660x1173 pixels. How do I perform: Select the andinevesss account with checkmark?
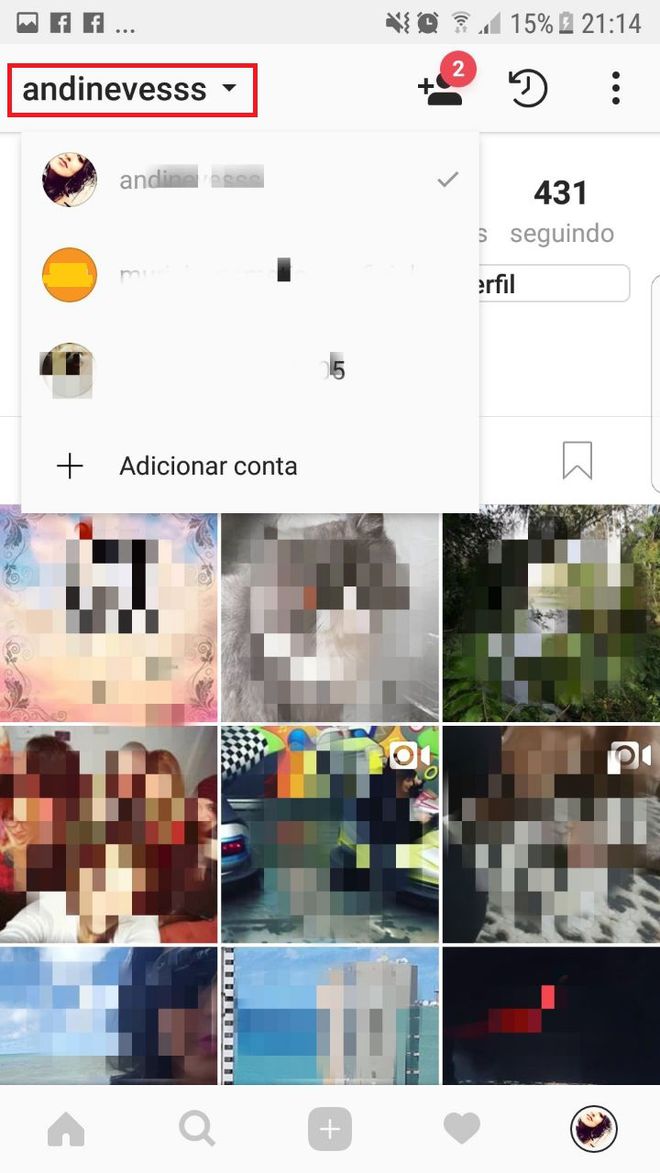tap(250, 180)
